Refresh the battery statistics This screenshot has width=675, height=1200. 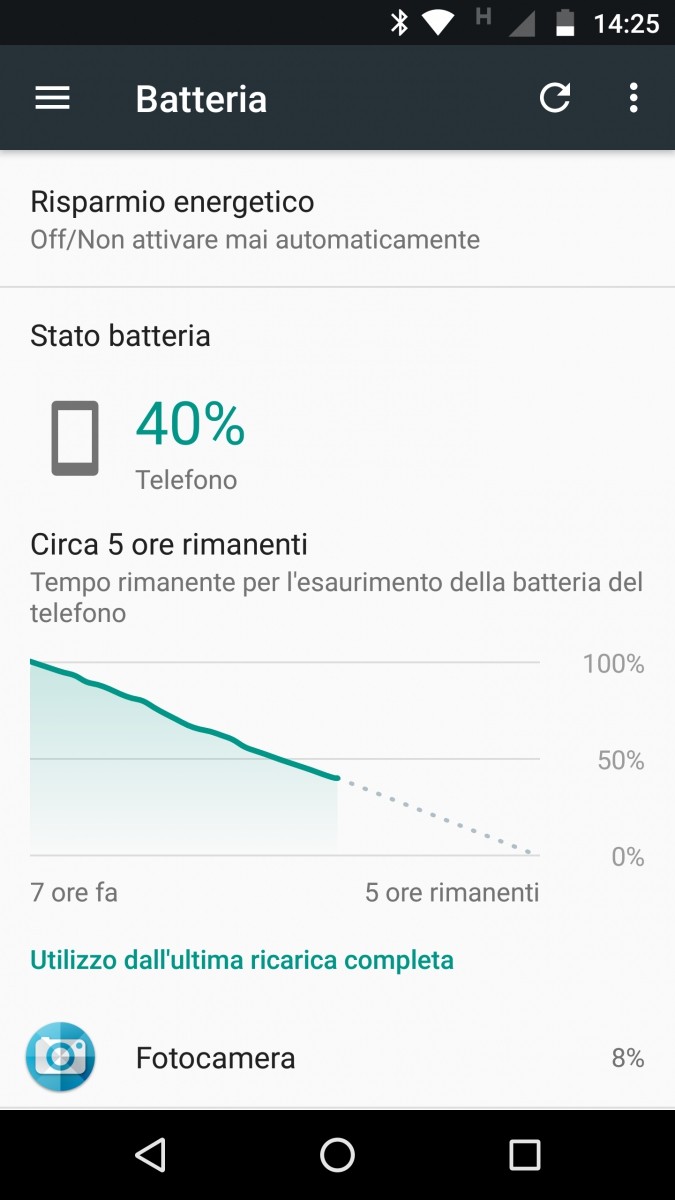coord(555,98)
